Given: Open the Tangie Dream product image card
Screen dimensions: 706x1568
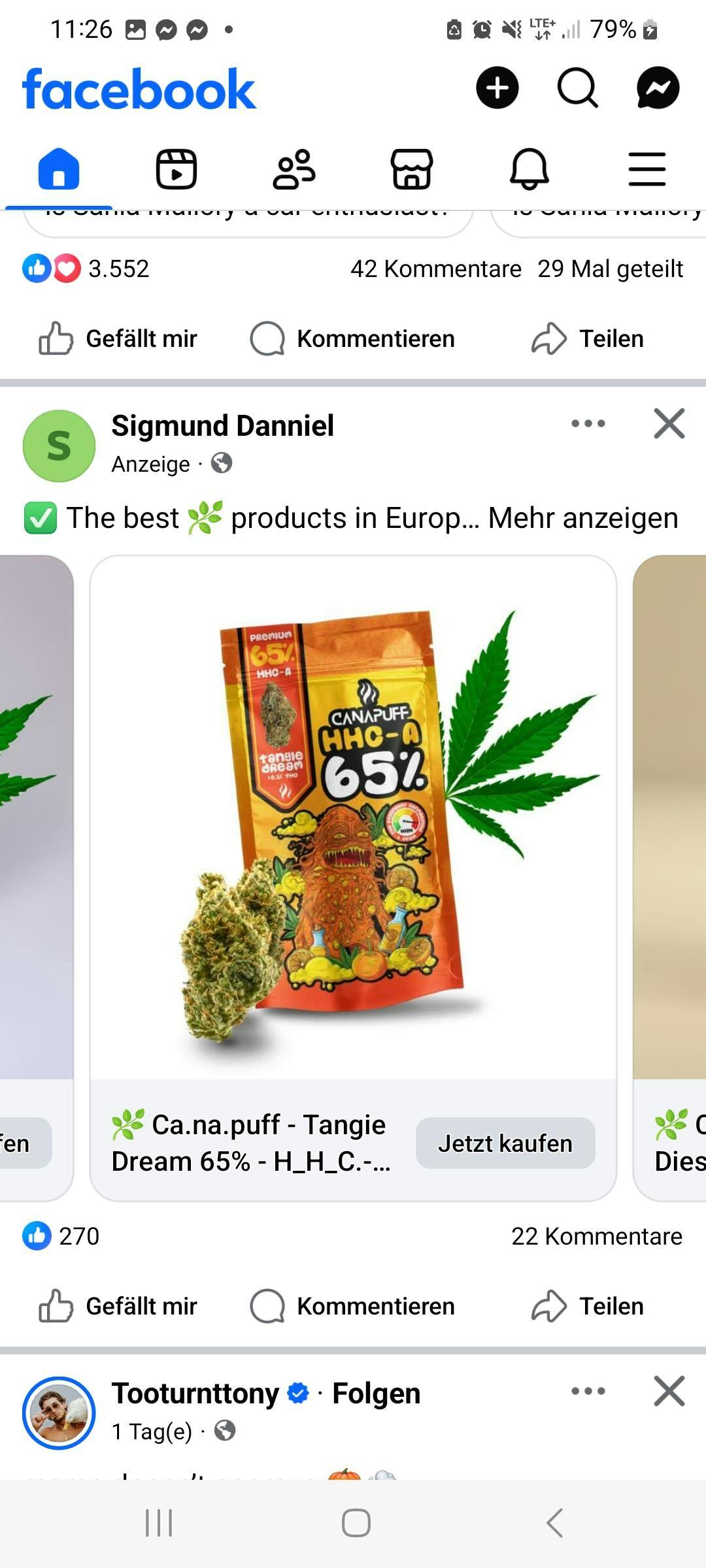Looking at the screenshot, I should [353, 817].
